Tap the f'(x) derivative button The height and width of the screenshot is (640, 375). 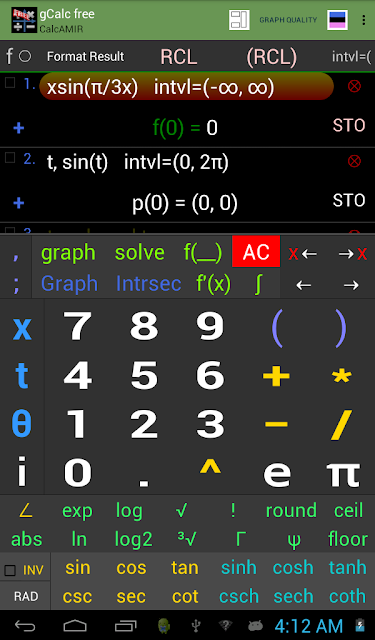tap(213, 283)
